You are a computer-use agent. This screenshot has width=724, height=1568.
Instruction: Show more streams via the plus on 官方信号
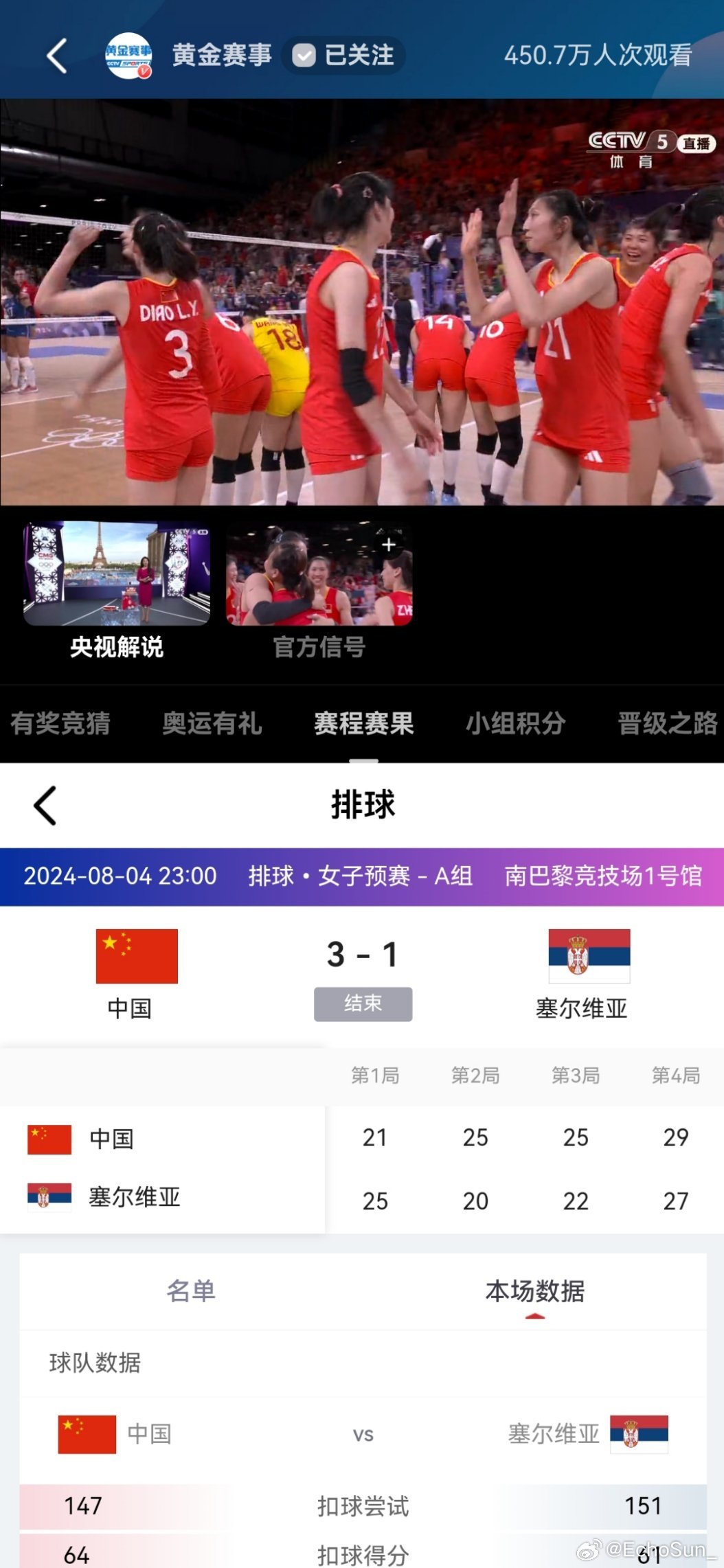pos(389,545)
